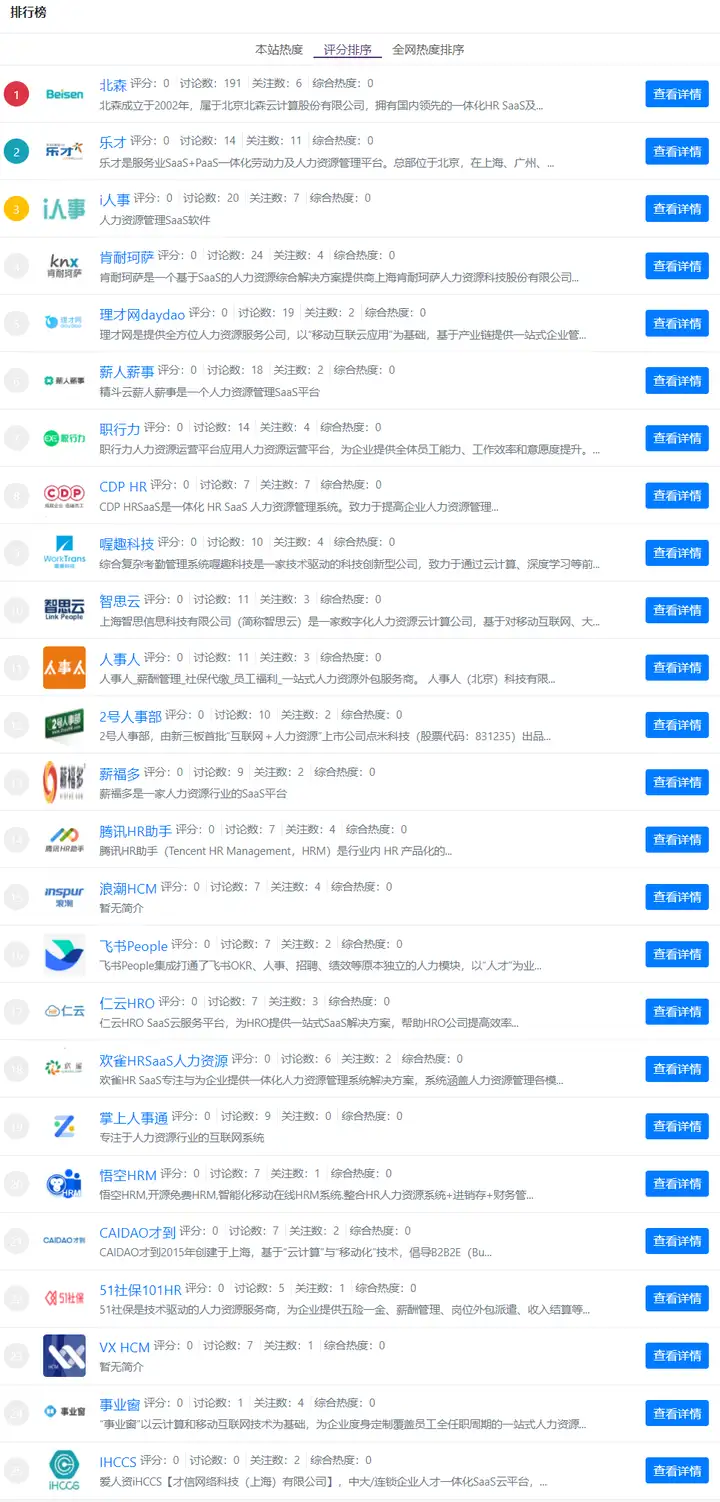This screenshot has width=720, height=1502.
Task: Open the 浪潮HCM link
Action: point(128,887)
